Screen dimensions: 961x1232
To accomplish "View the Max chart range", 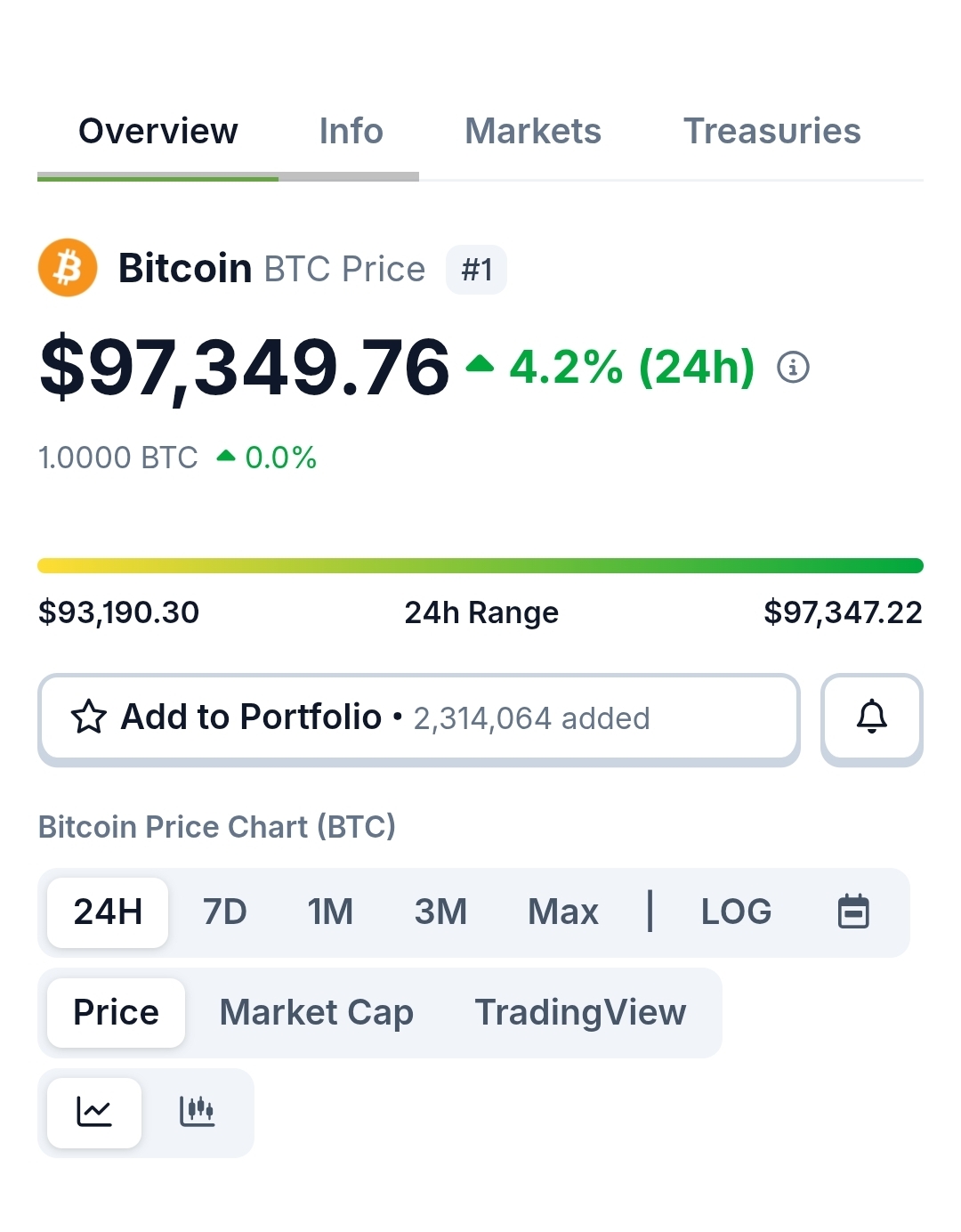I will tap(562, 912).
